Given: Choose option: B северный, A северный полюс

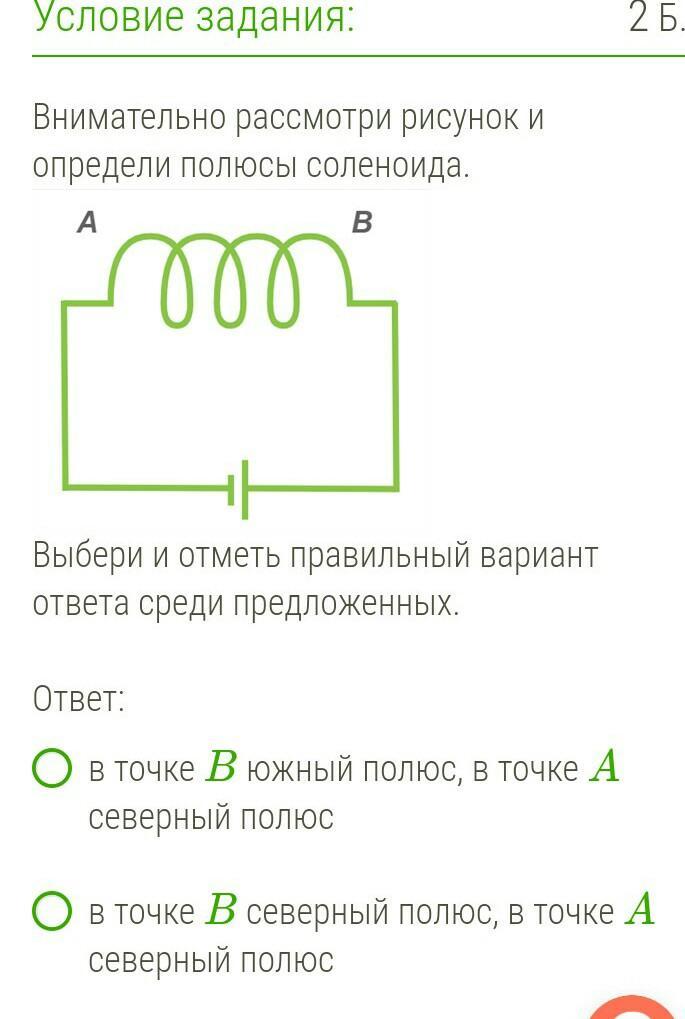Looking at the screenshot, I should click(52, 912).
